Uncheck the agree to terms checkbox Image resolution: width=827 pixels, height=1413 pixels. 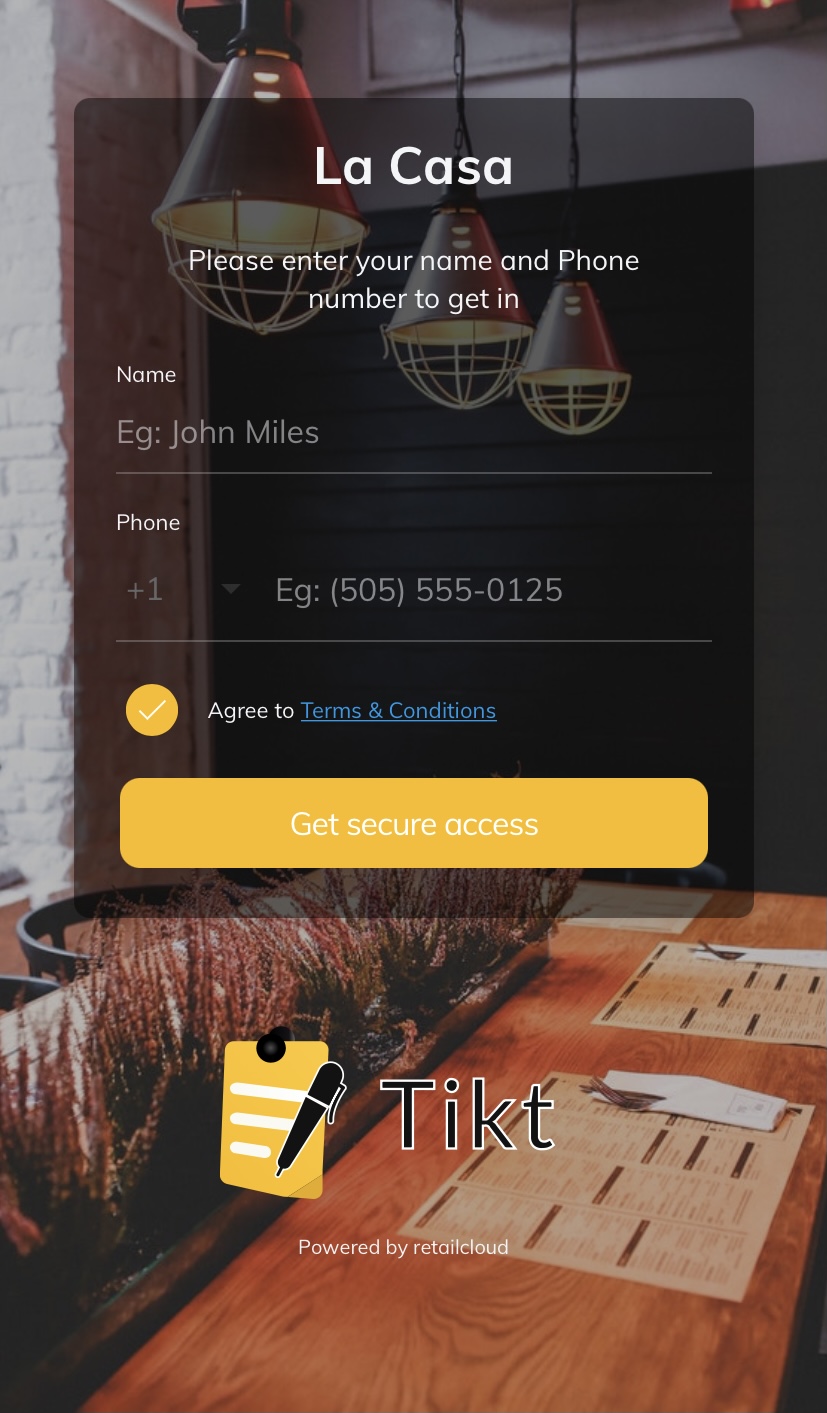click(152, 710)
